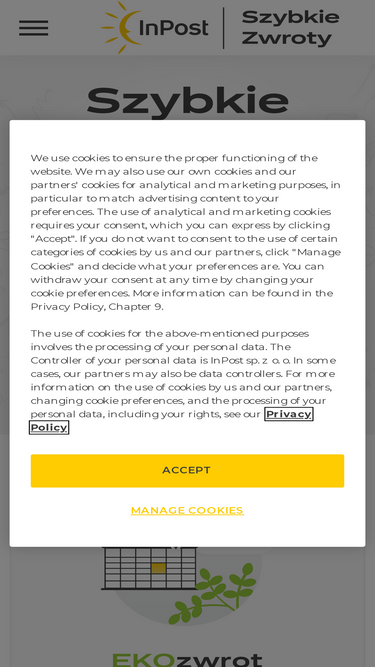Open the Privacy Policy link
Screen dimensions: 375x667
click(x=288, y=414)
